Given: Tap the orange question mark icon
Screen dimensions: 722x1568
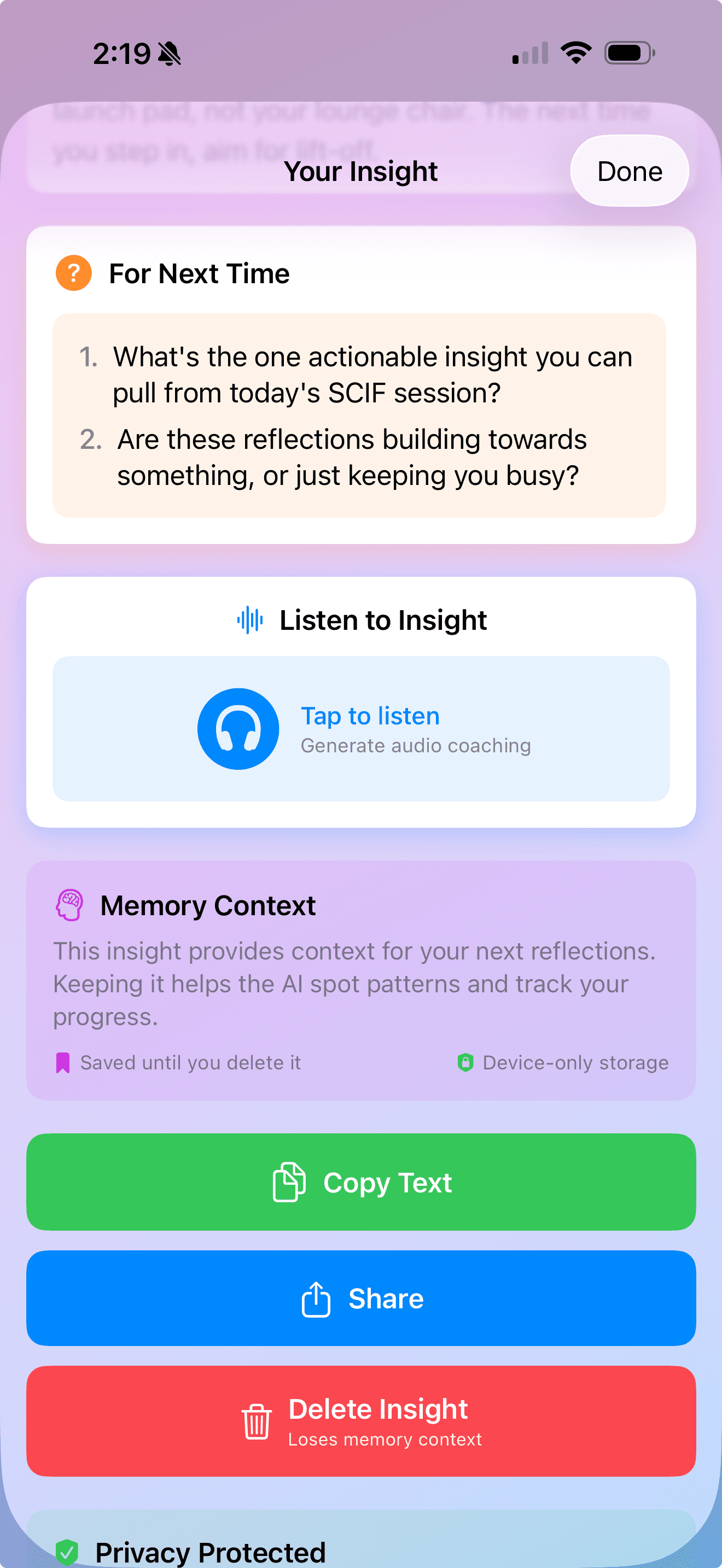Looking at the screenshot, I should click(73, 273).
